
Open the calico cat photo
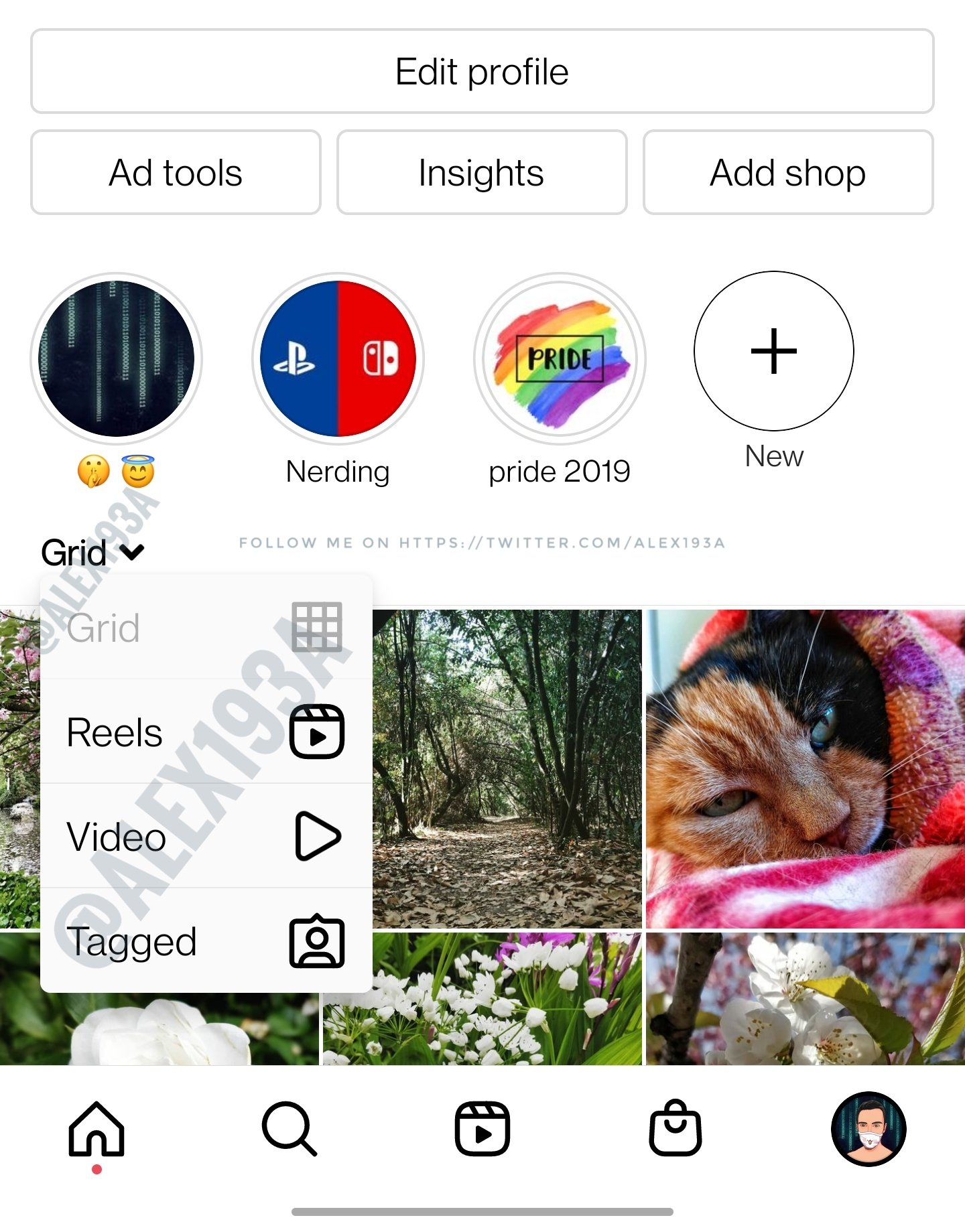(805, 768)
